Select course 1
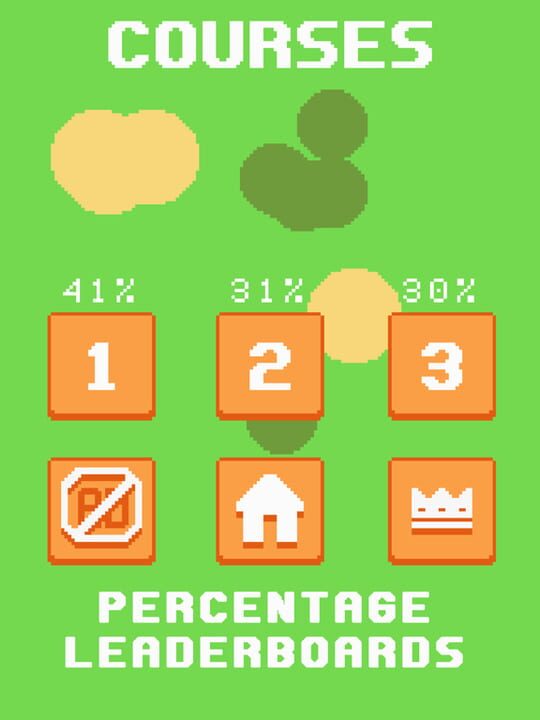Viewport: 540px width, 720px height. (x=101, y=366)
